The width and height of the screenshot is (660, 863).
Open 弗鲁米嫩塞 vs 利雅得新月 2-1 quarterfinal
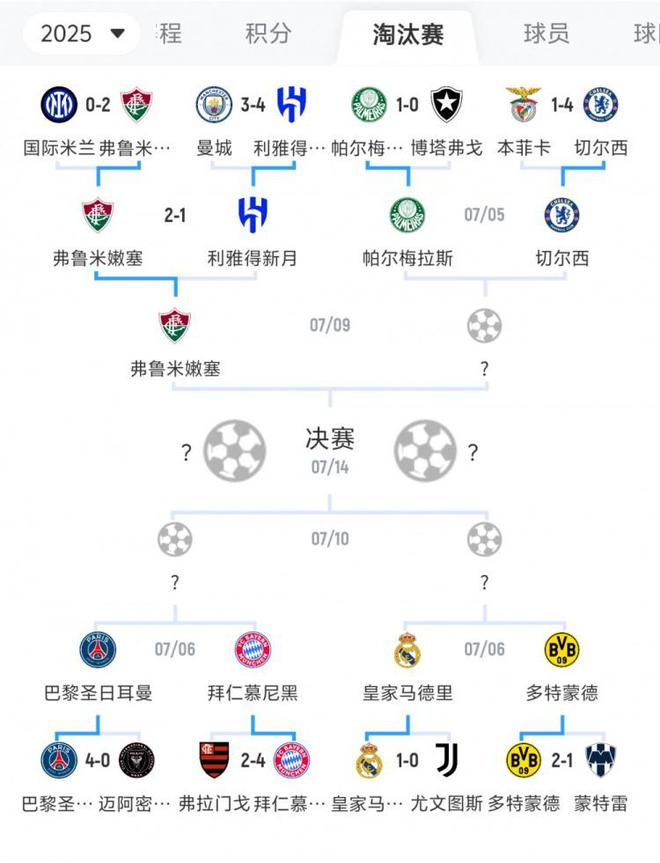pos(176,216)
